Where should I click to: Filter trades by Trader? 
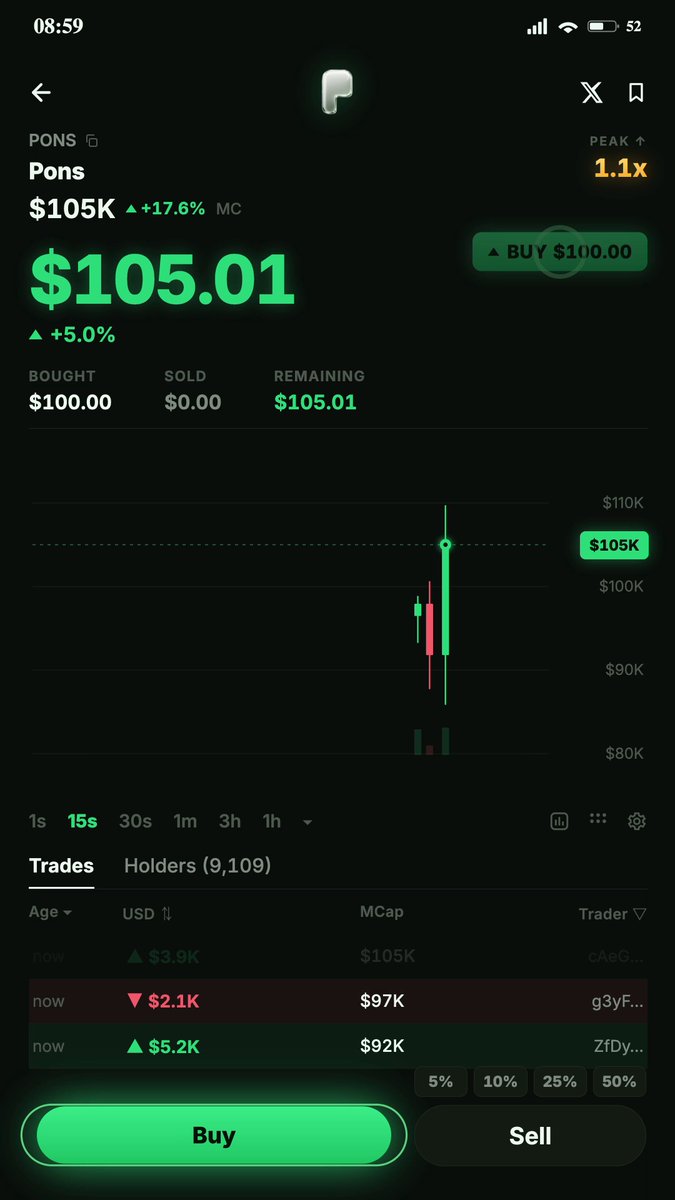tap(612, 913)
